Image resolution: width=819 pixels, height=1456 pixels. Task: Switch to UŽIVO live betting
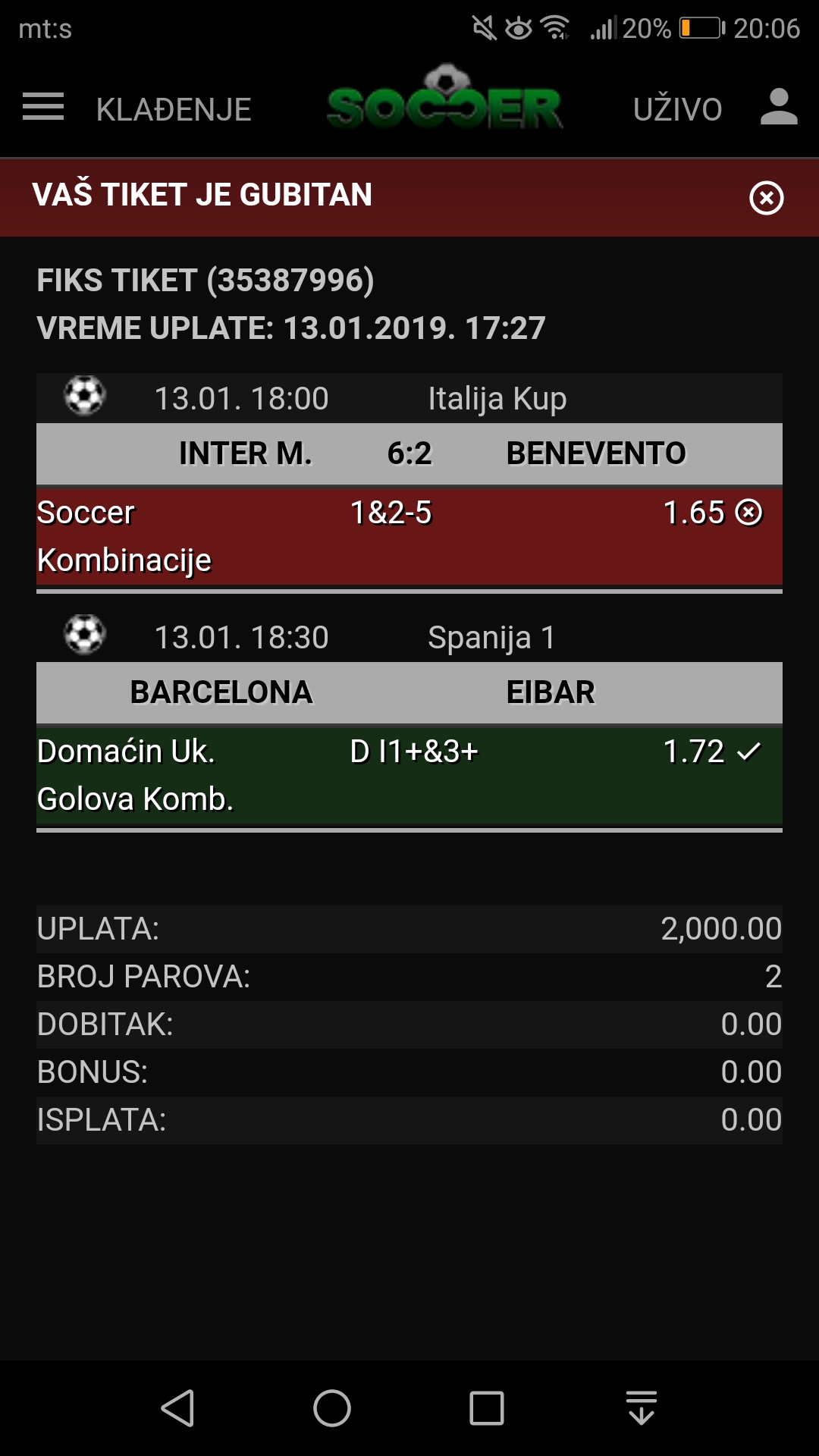click(677, 108)
